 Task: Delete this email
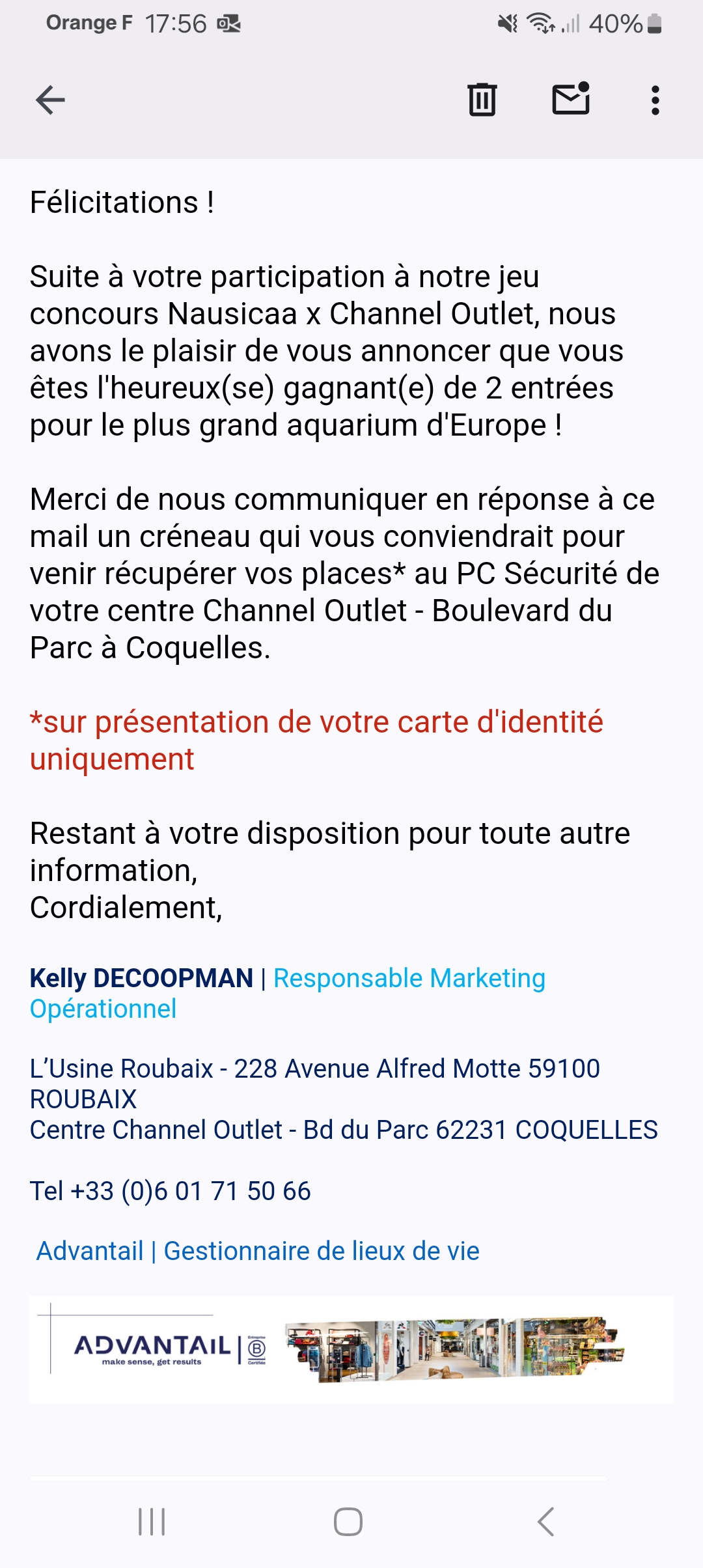point(482,100)
